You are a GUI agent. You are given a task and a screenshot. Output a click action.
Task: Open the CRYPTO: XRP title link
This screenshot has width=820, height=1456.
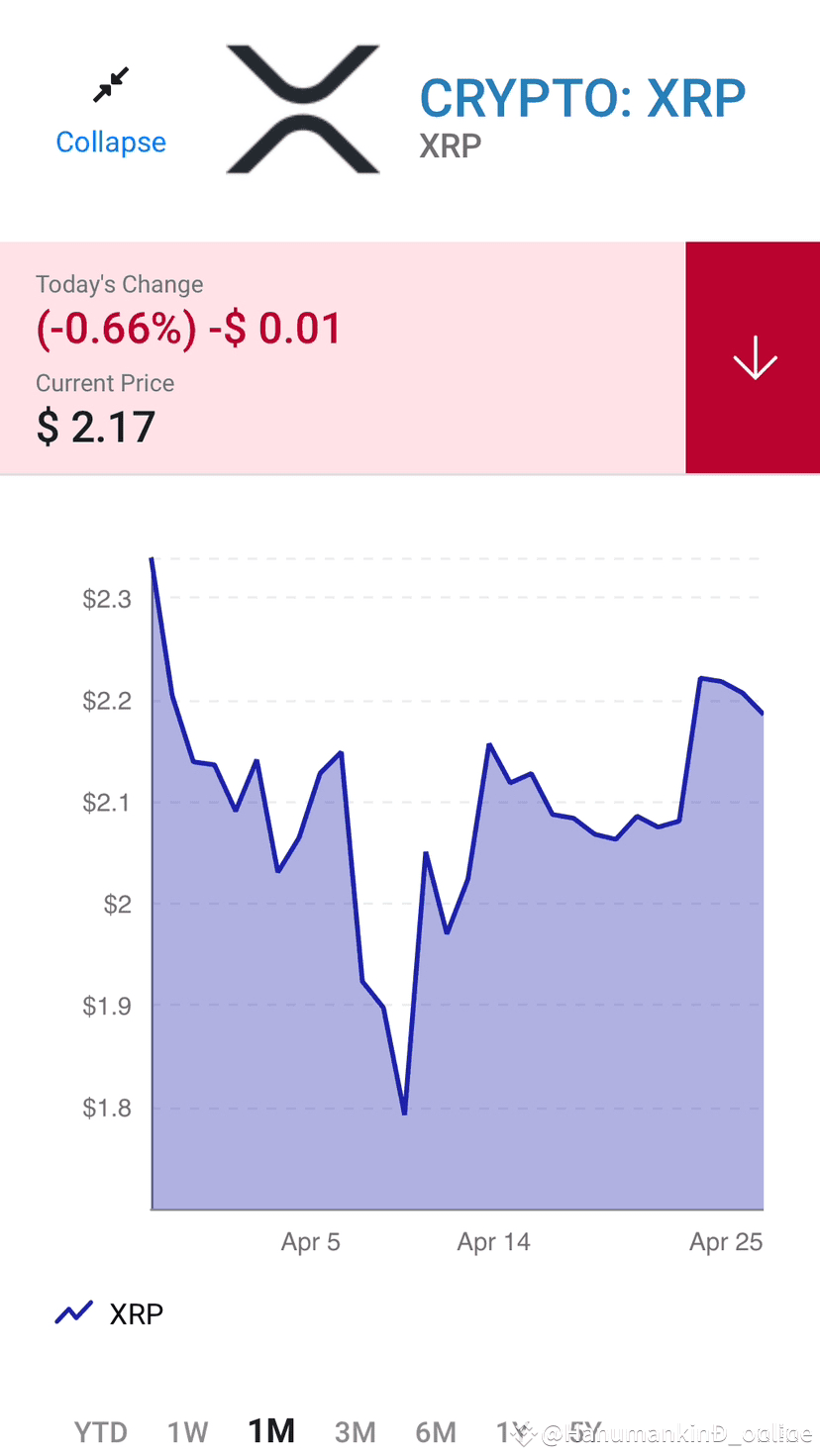582,98
